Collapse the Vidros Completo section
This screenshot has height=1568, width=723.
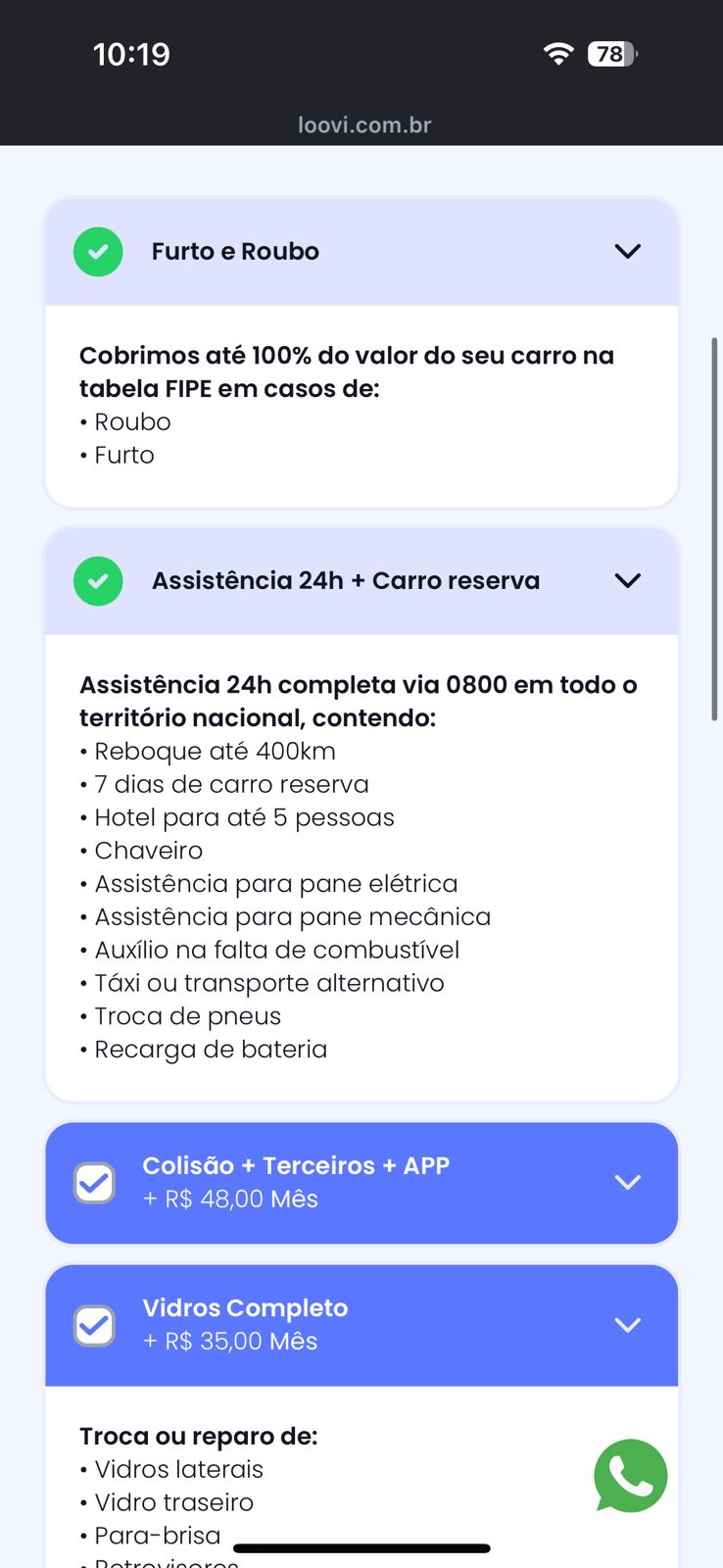627,1326
